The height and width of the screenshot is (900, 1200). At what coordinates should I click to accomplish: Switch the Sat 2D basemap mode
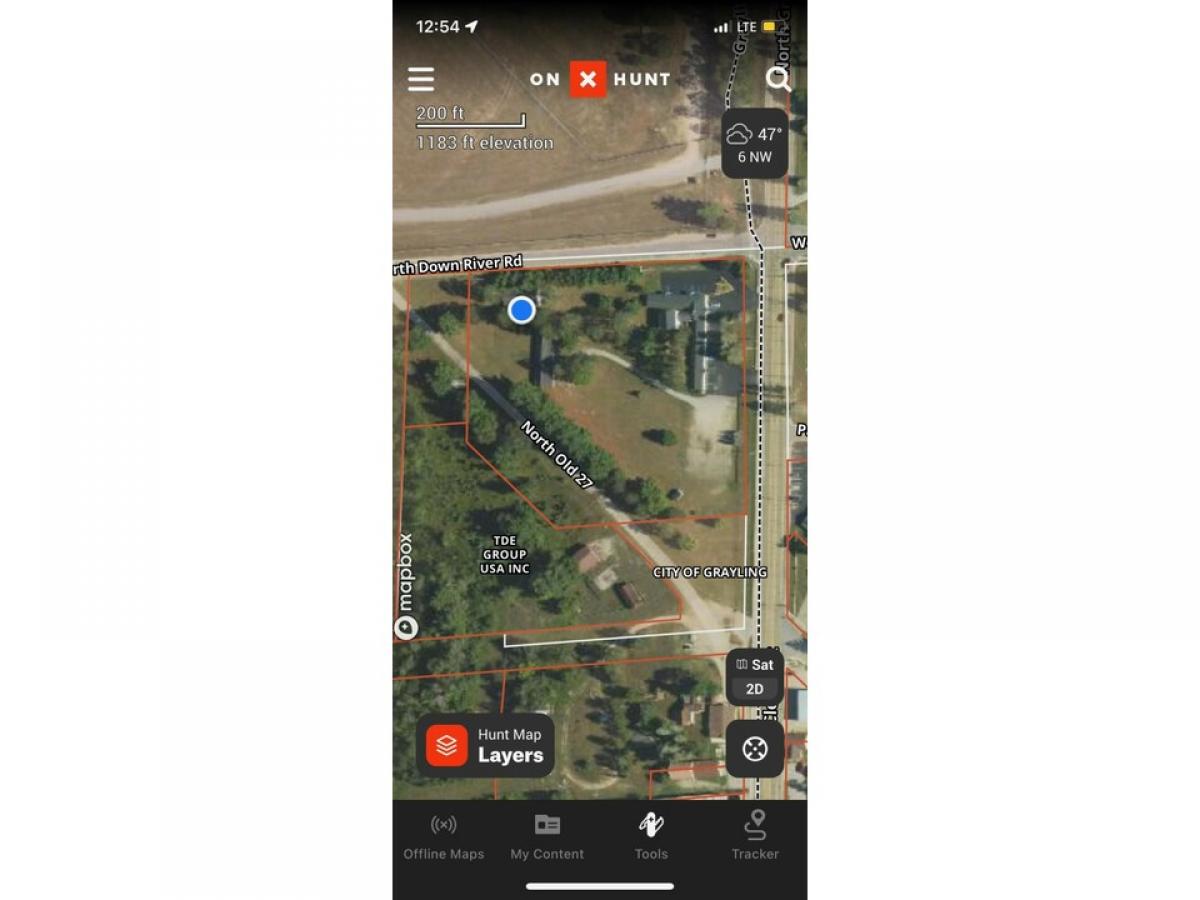pos(755,676)
